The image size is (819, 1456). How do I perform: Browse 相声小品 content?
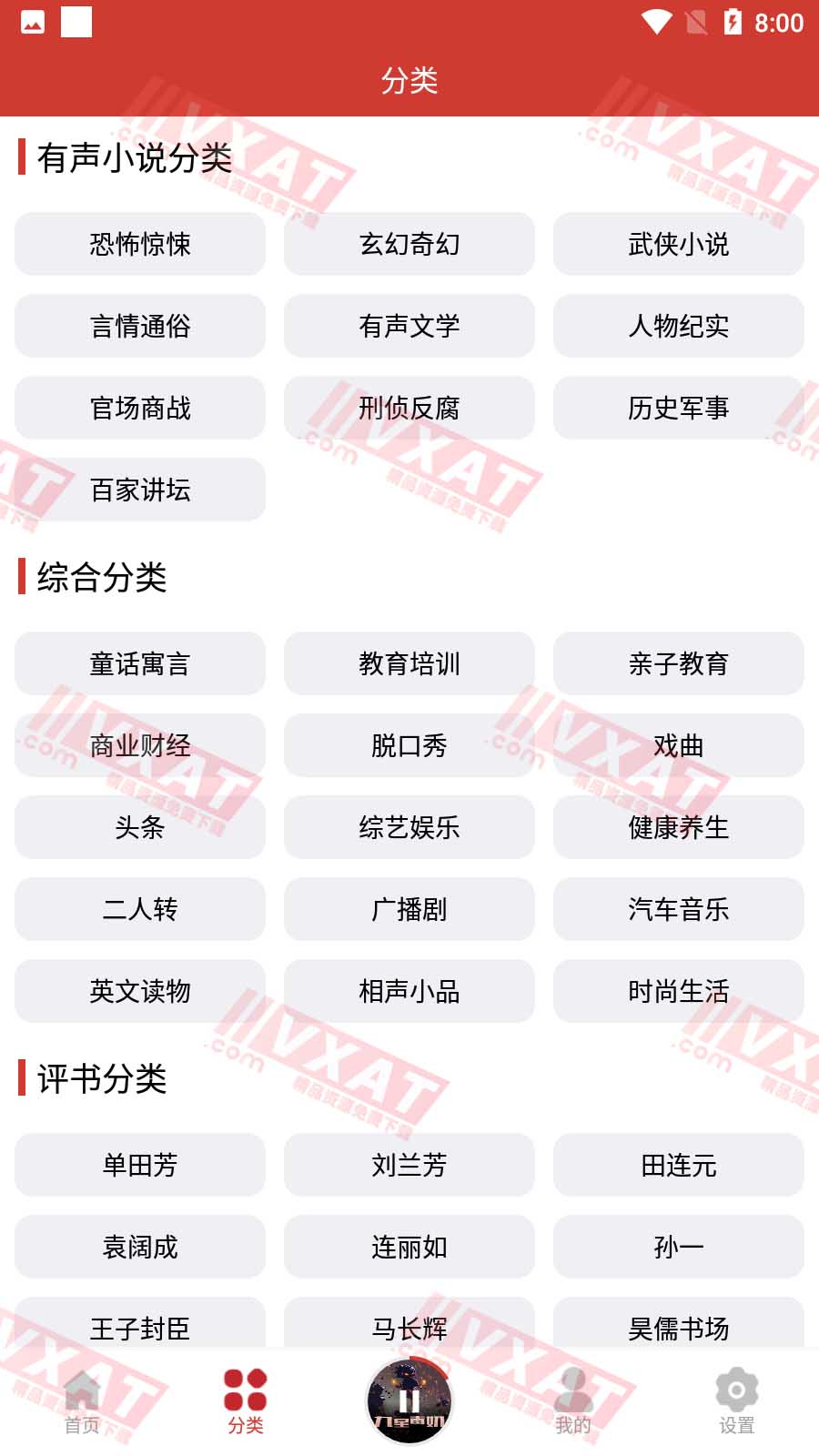[x=409, y=991]
